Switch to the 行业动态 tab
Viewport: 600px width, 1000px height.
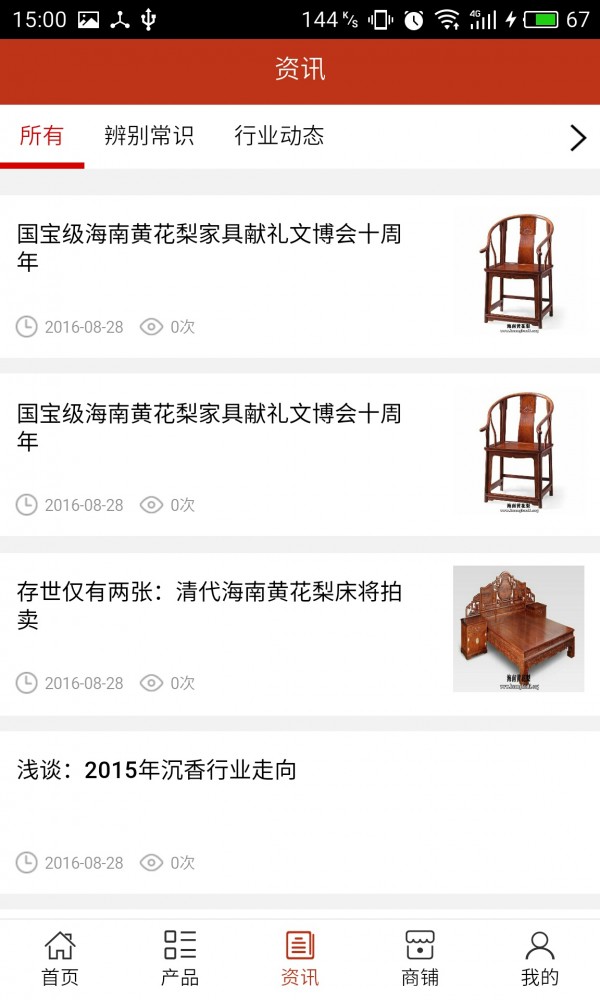pos(279,136)
